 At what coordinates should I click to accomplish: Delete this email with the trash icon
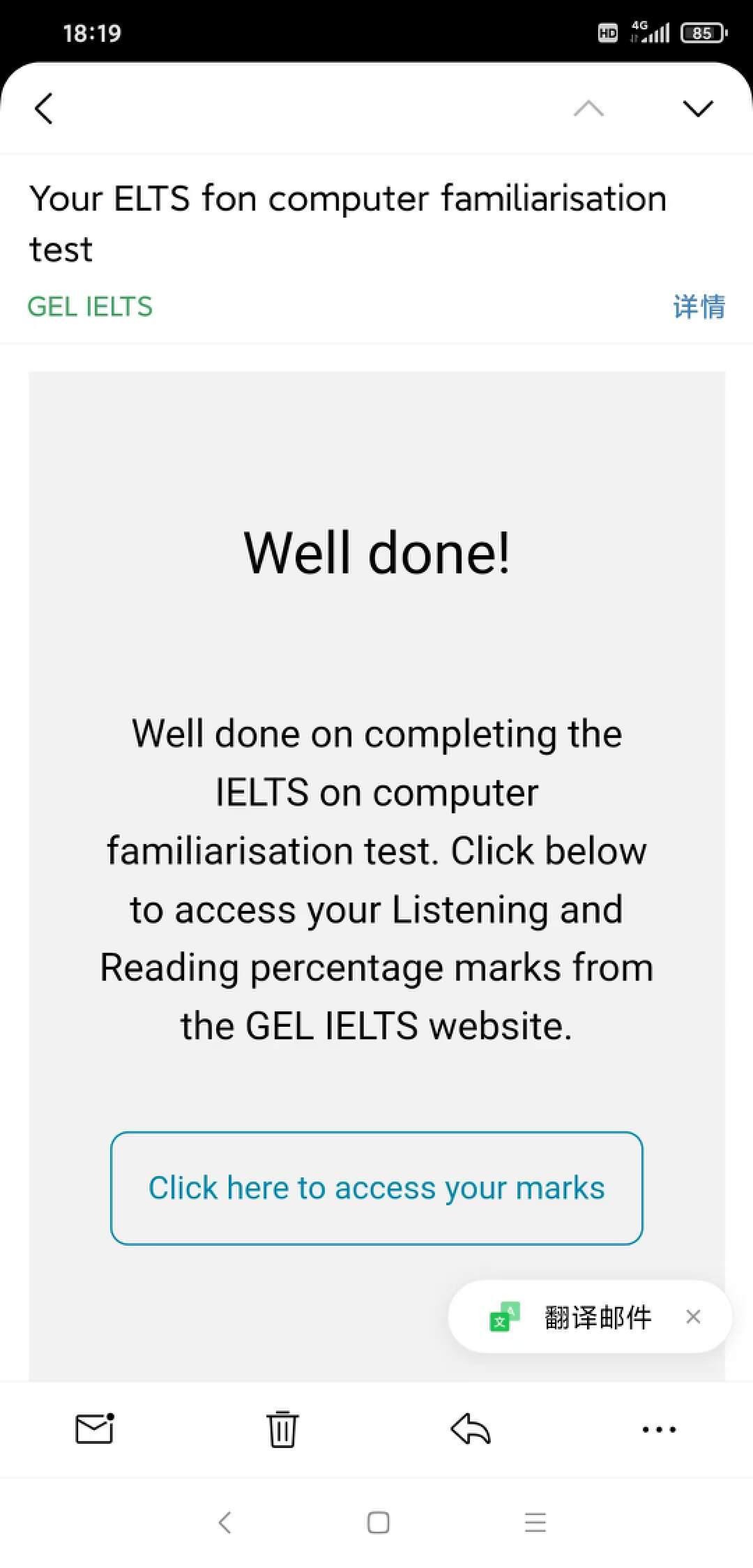[282, 1428]
